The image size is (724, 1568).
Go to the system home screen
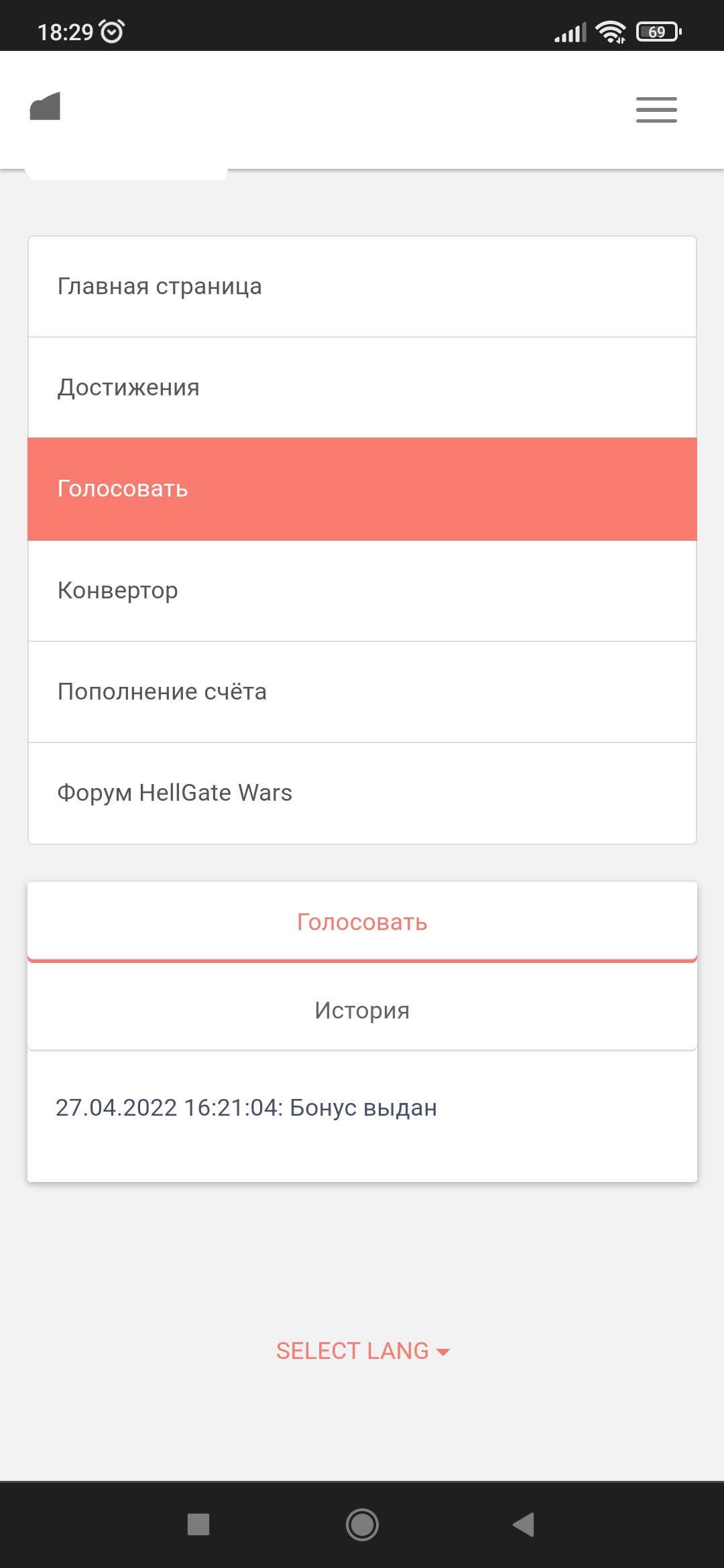point(362,1524)
